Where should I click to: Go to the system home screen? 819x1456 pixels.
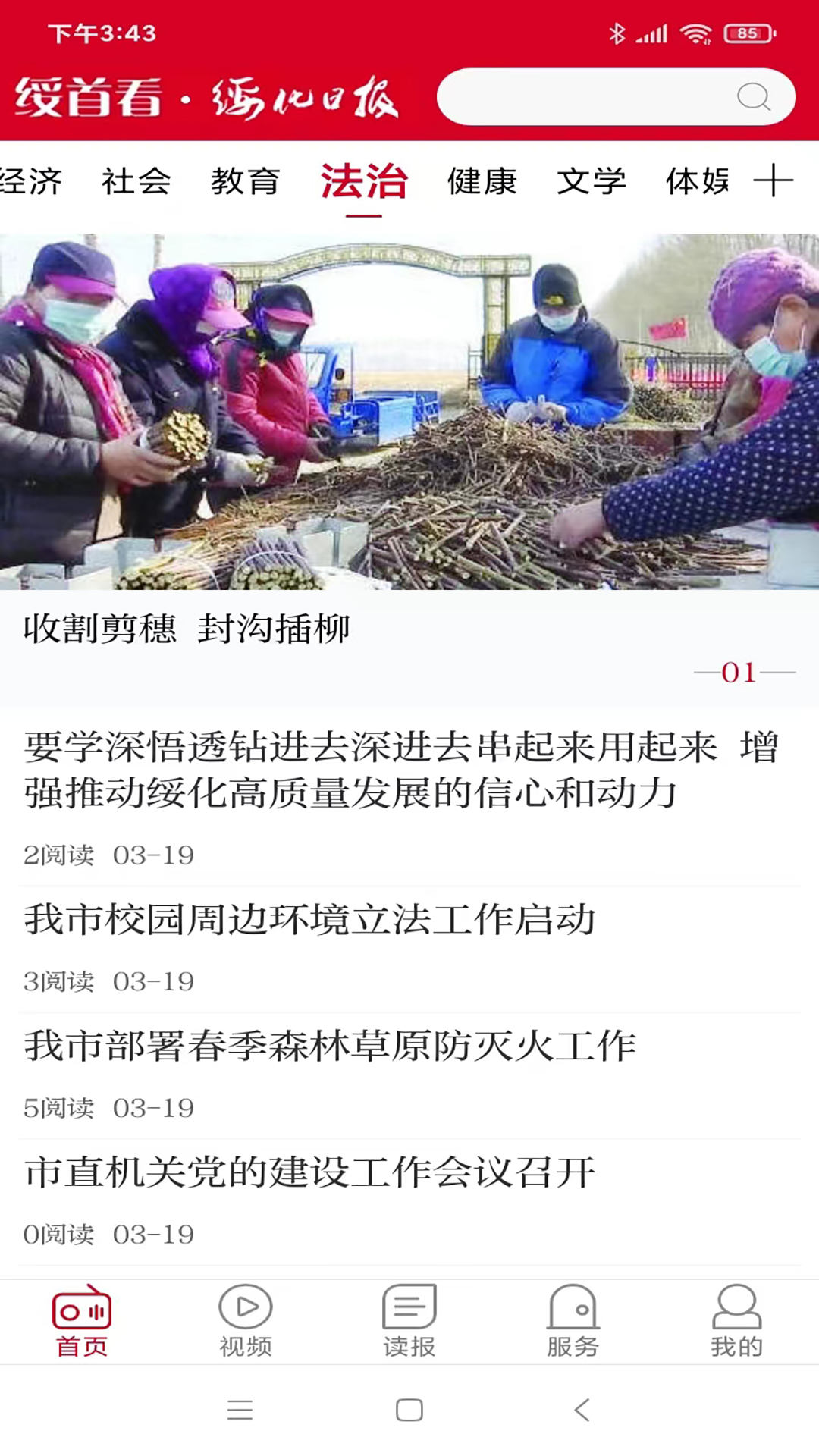409,1410
